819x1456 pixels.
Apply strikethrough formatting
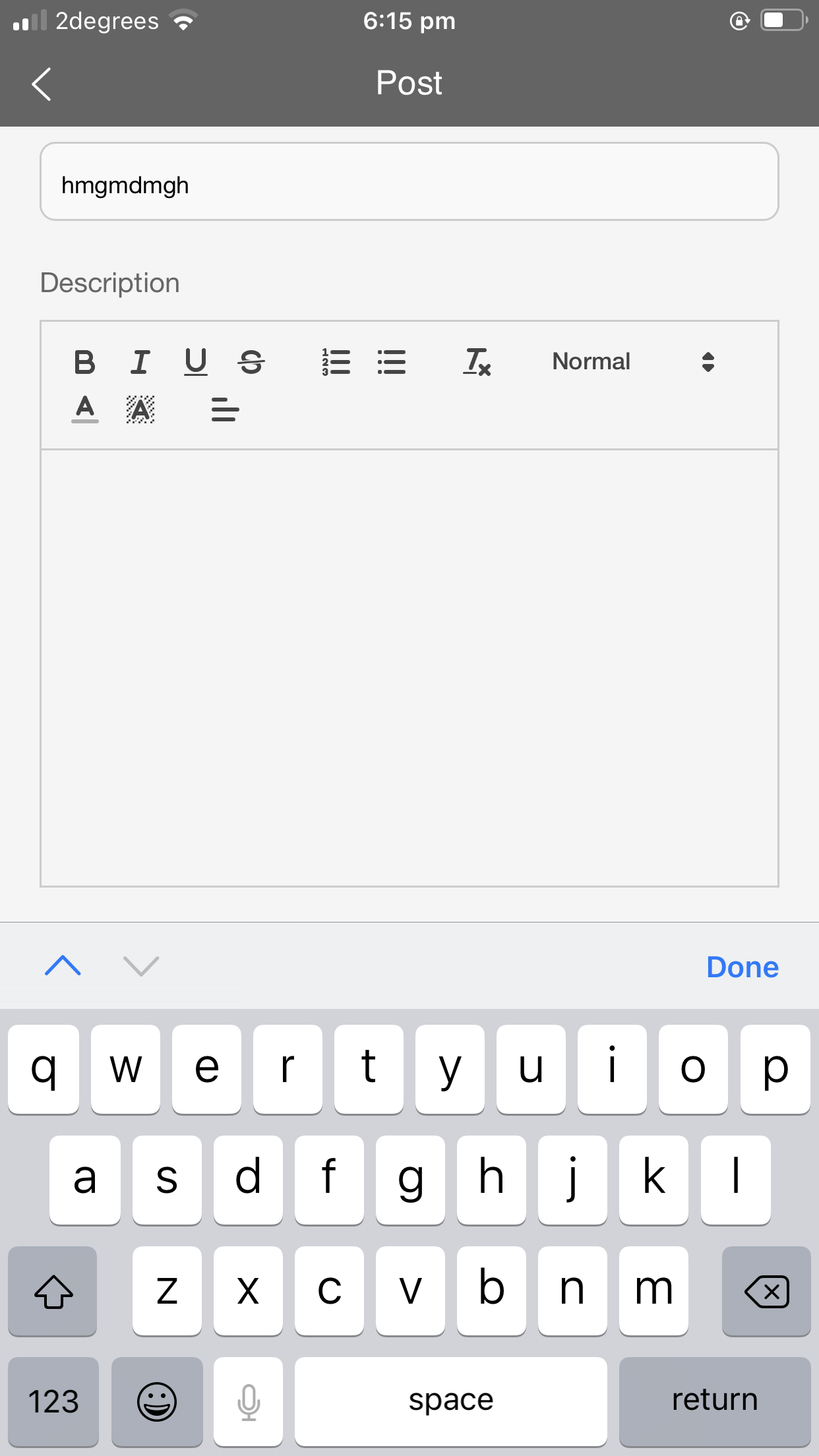click(251, 362)
